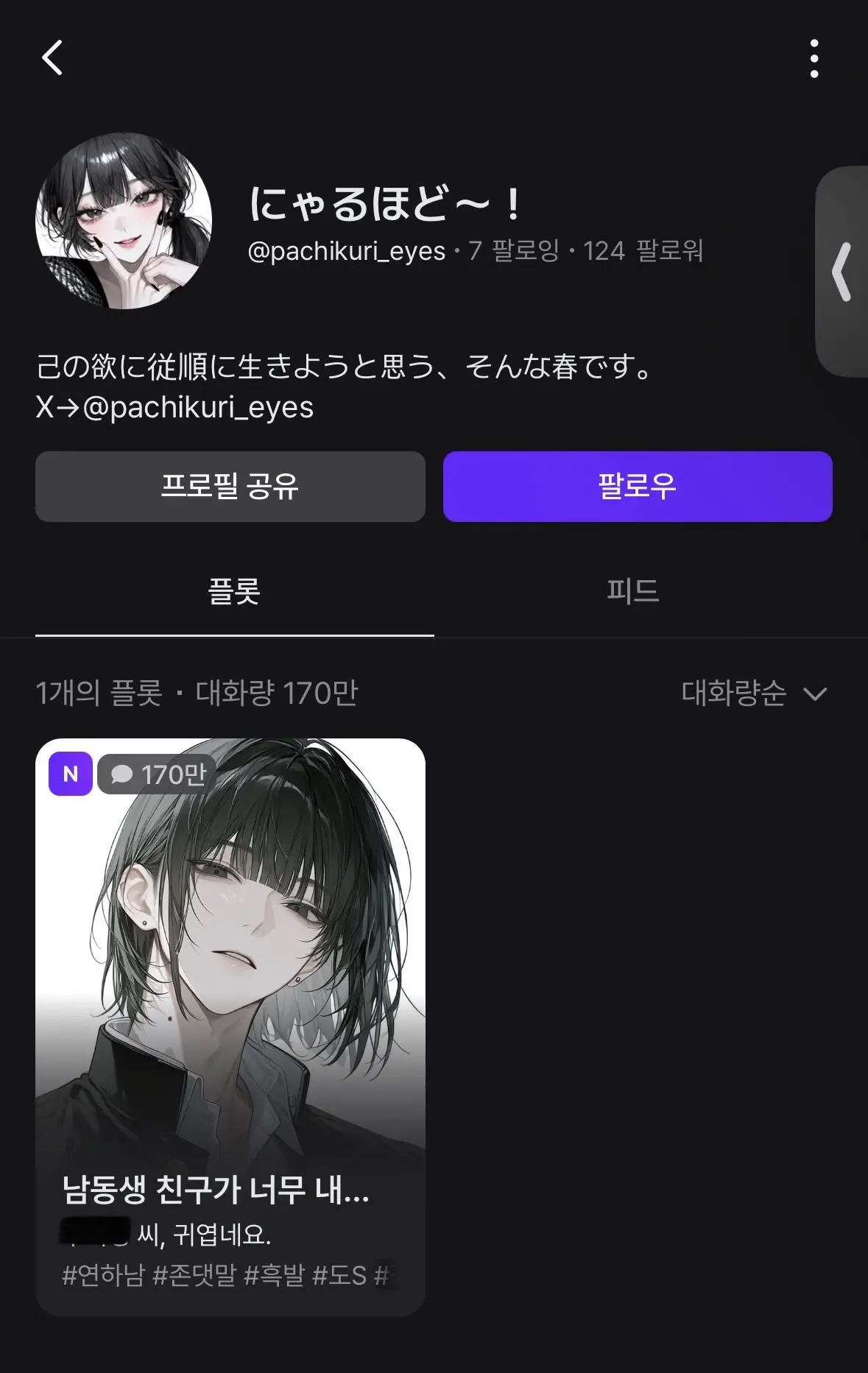Open the side edge panel handle
Screen dimensions: 868x1373
(842, 272)
